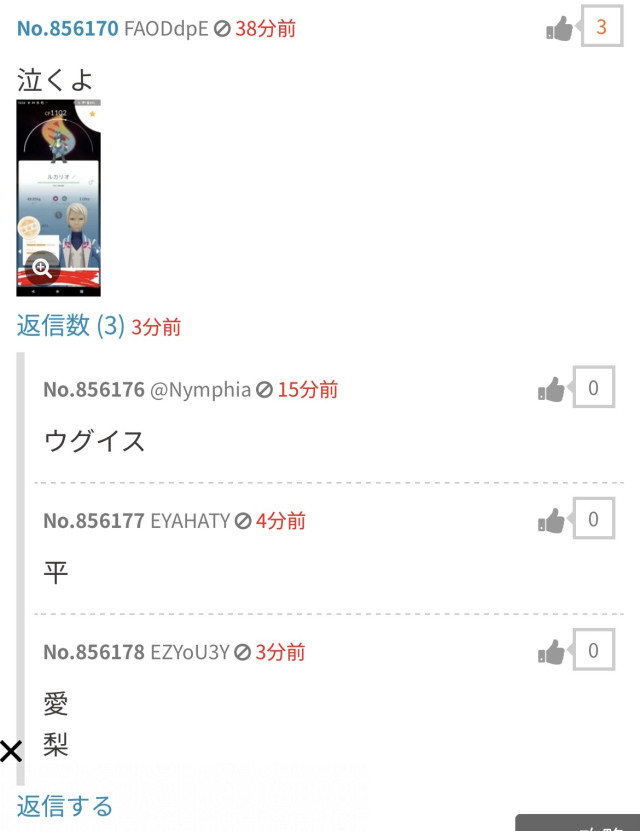Toggle the 返信数 (3) replies list
The height and width of the screenshot is (831, 640).
[x=70, y=326]
